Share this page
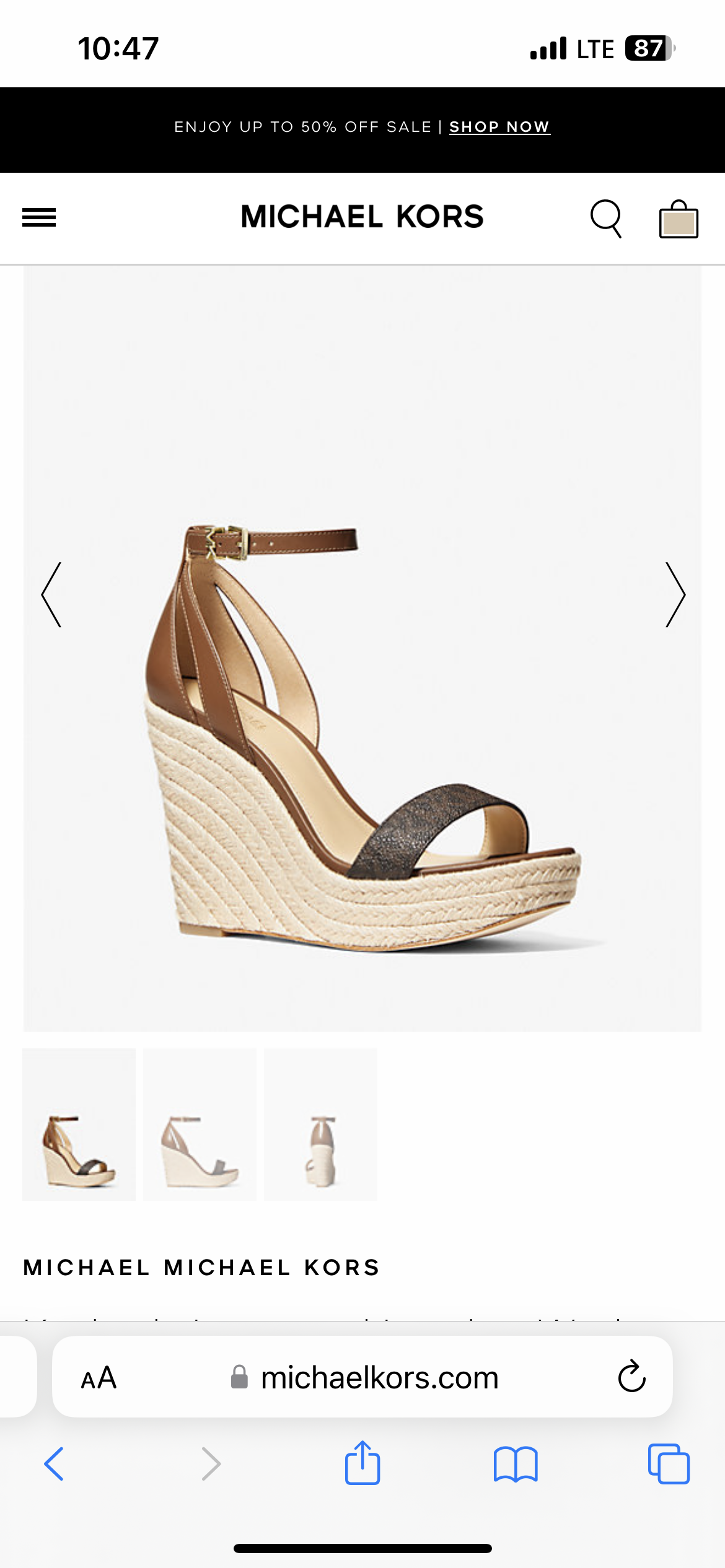The height and width of the screenshot is (1568, 725). click(362, 1463)
